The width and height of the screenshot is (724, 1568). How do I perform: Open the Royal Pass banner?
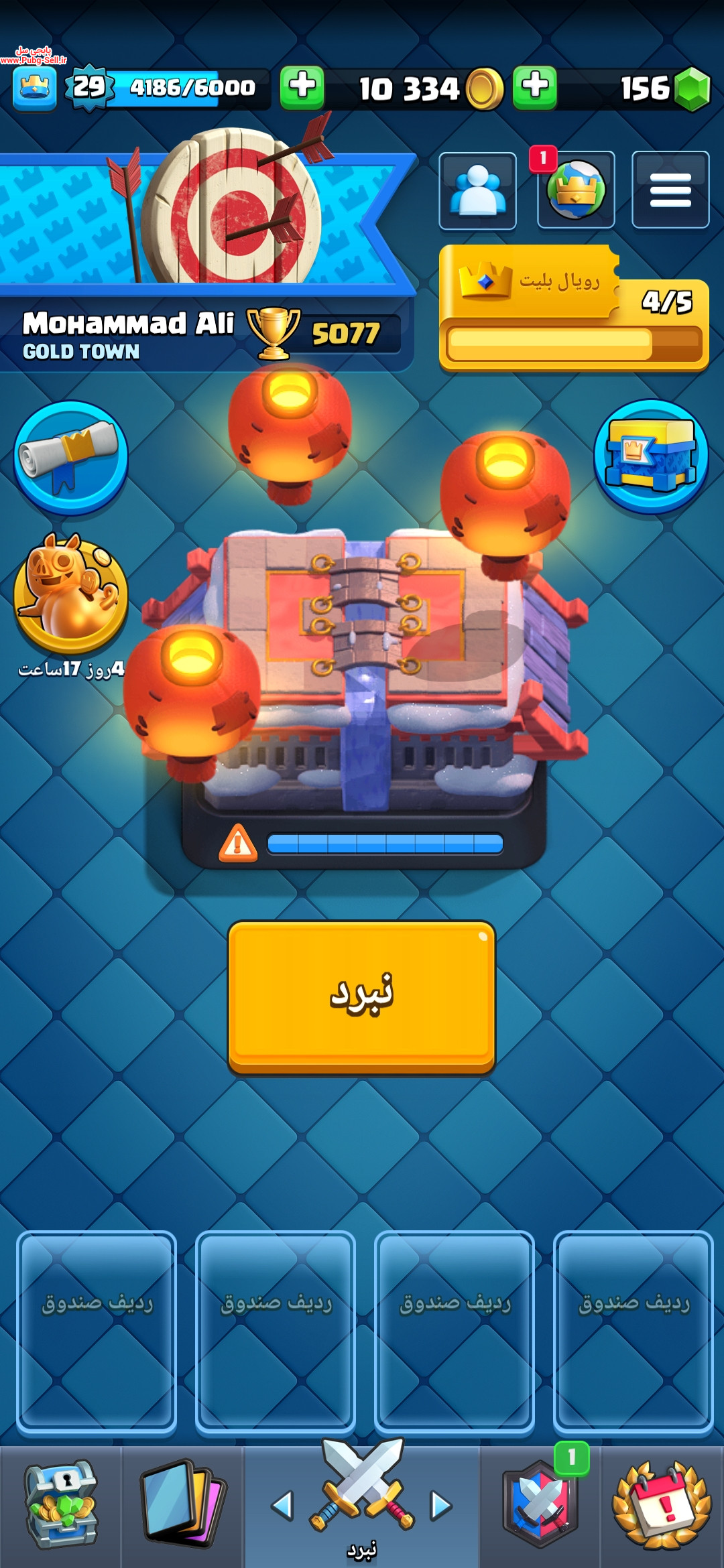tap(574, 308)
